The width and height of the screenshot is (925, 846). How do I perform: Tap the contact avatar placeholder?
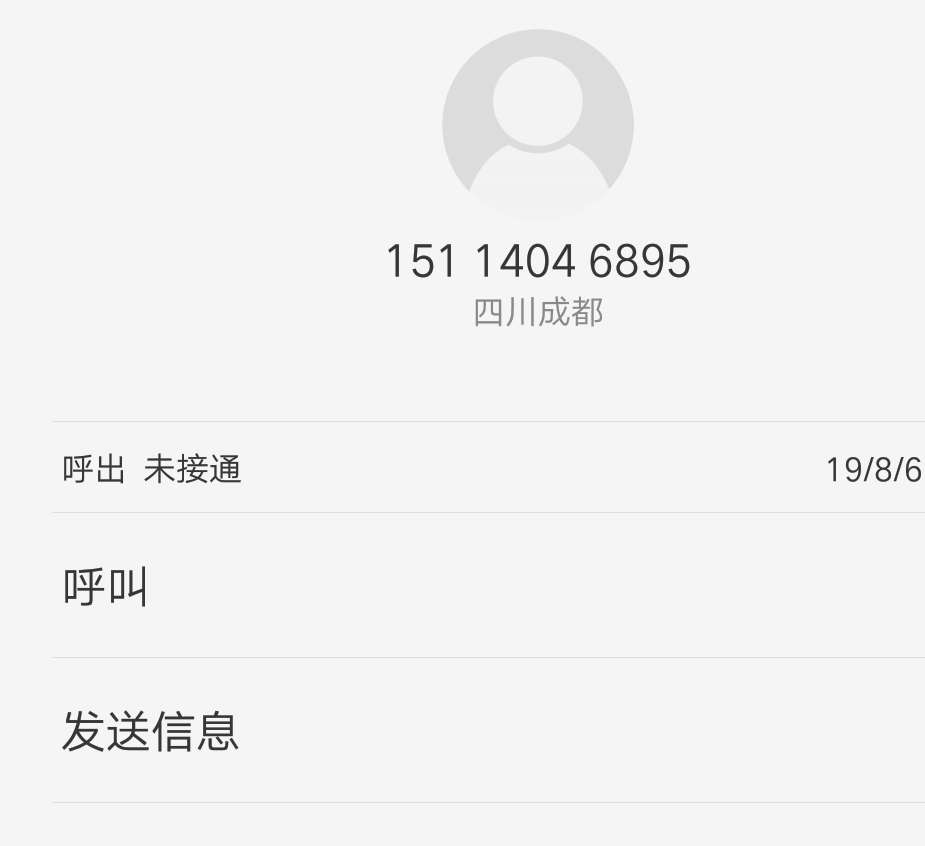pyautogui.click(x=538, y=125)
